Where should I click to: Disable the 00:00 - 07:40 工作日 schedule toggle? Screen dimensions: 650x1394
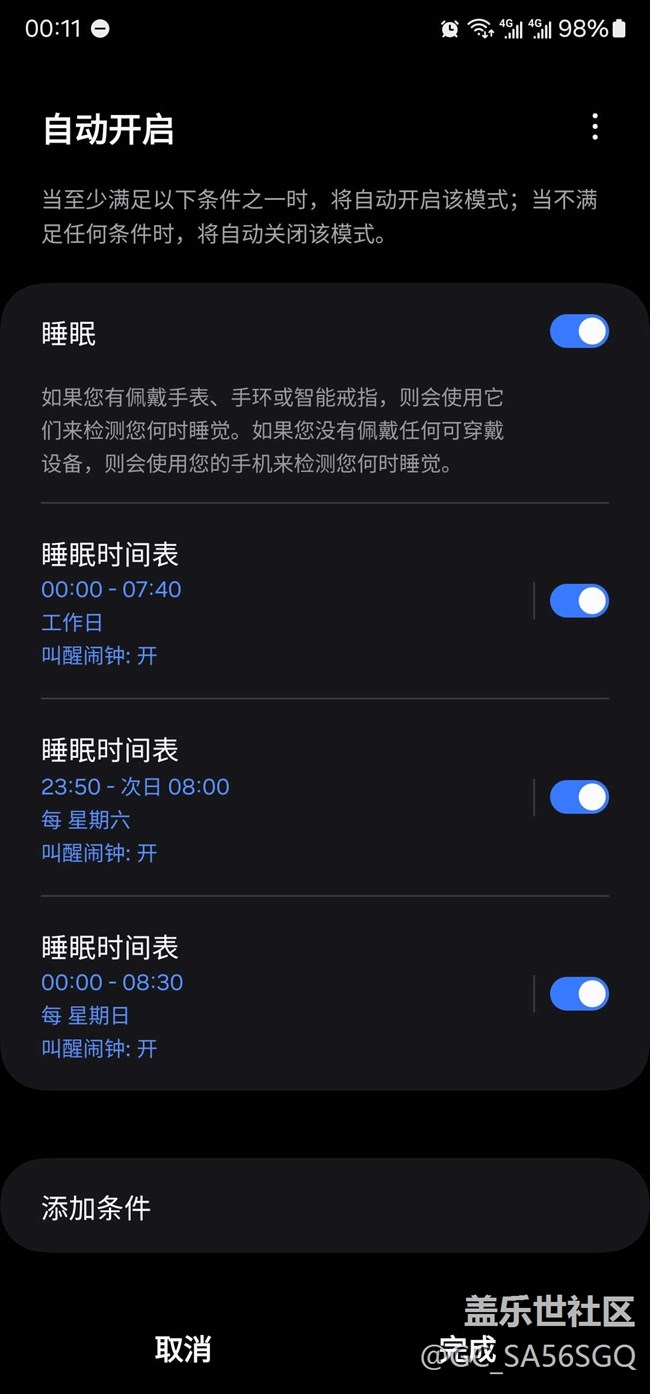pos(579,601)
